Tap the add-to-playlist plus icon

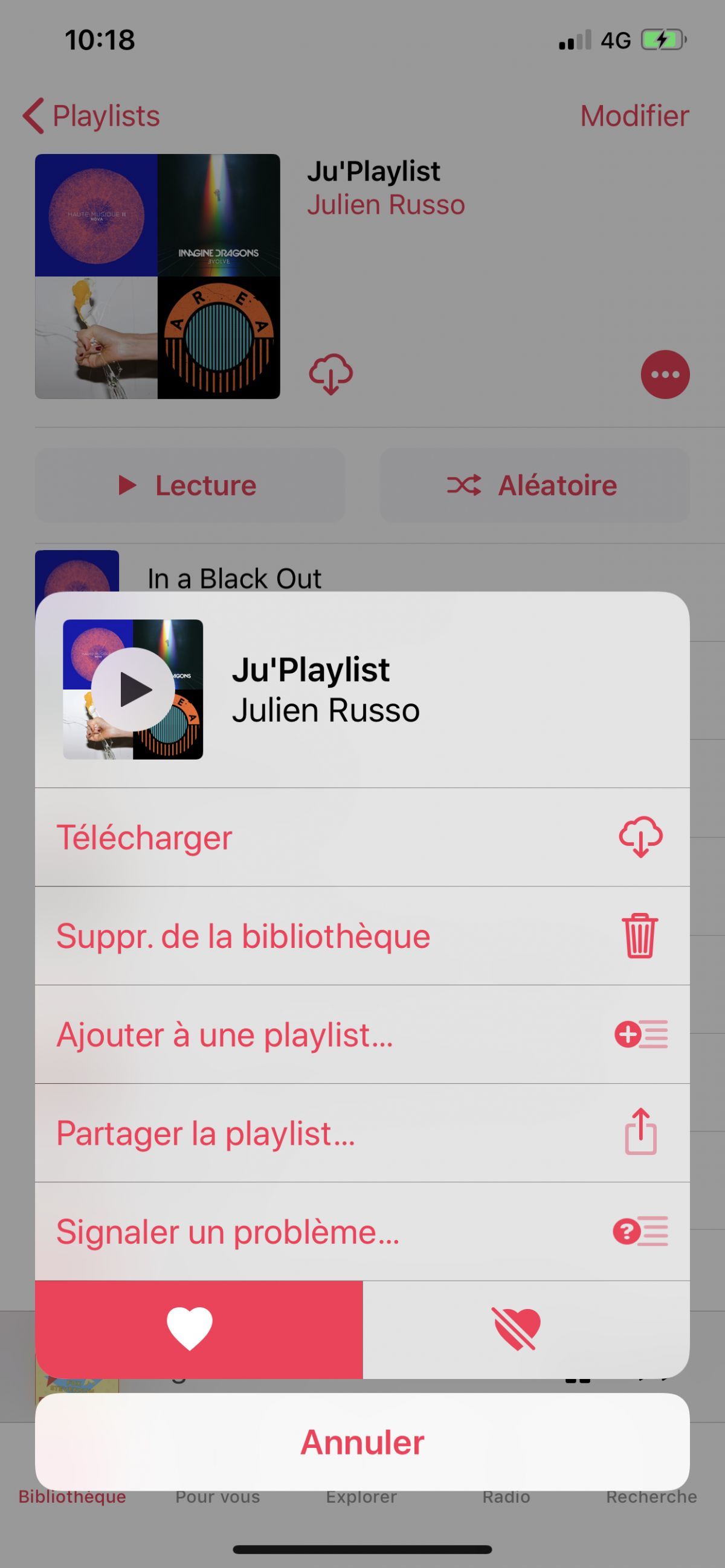click(x=642, y=1034)
